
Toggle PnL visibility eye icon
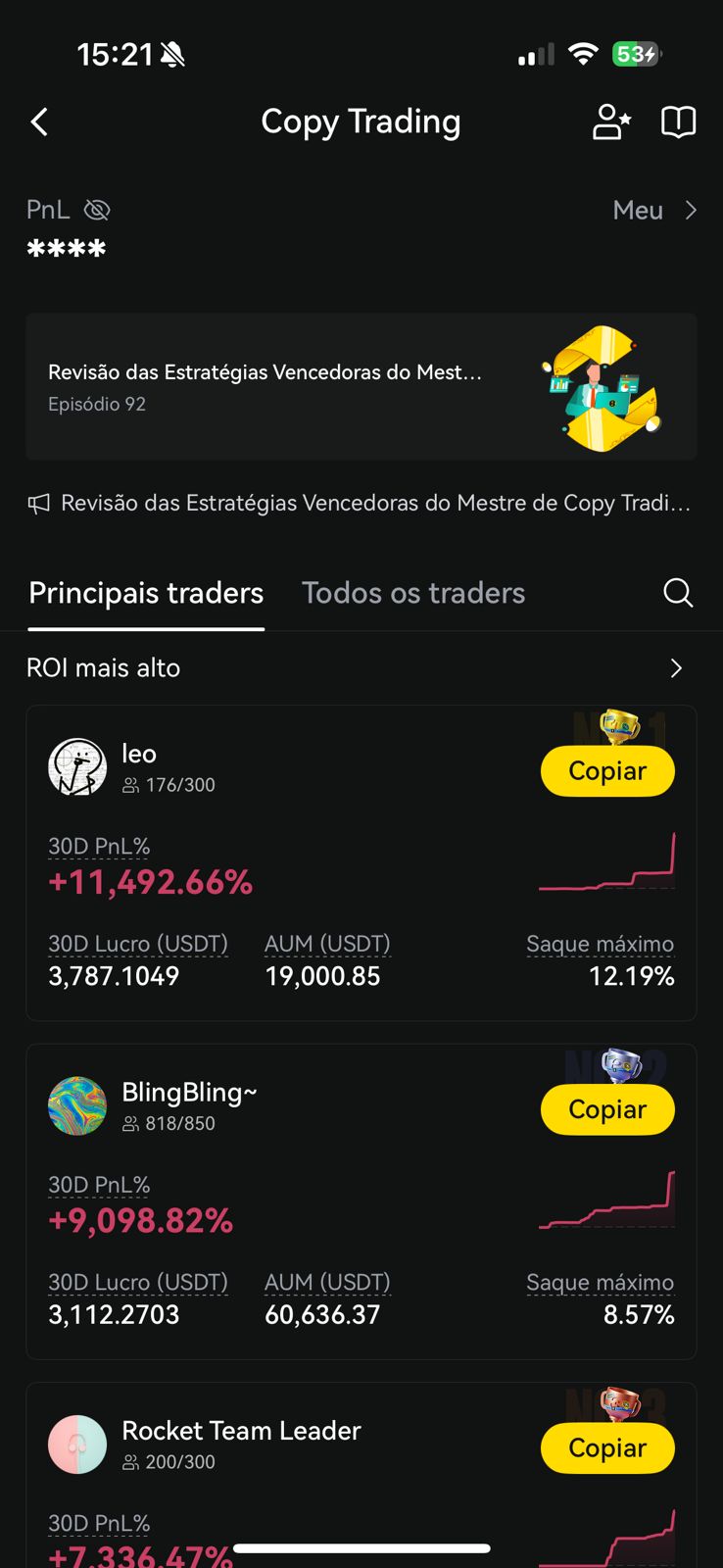tap(97, 210)
